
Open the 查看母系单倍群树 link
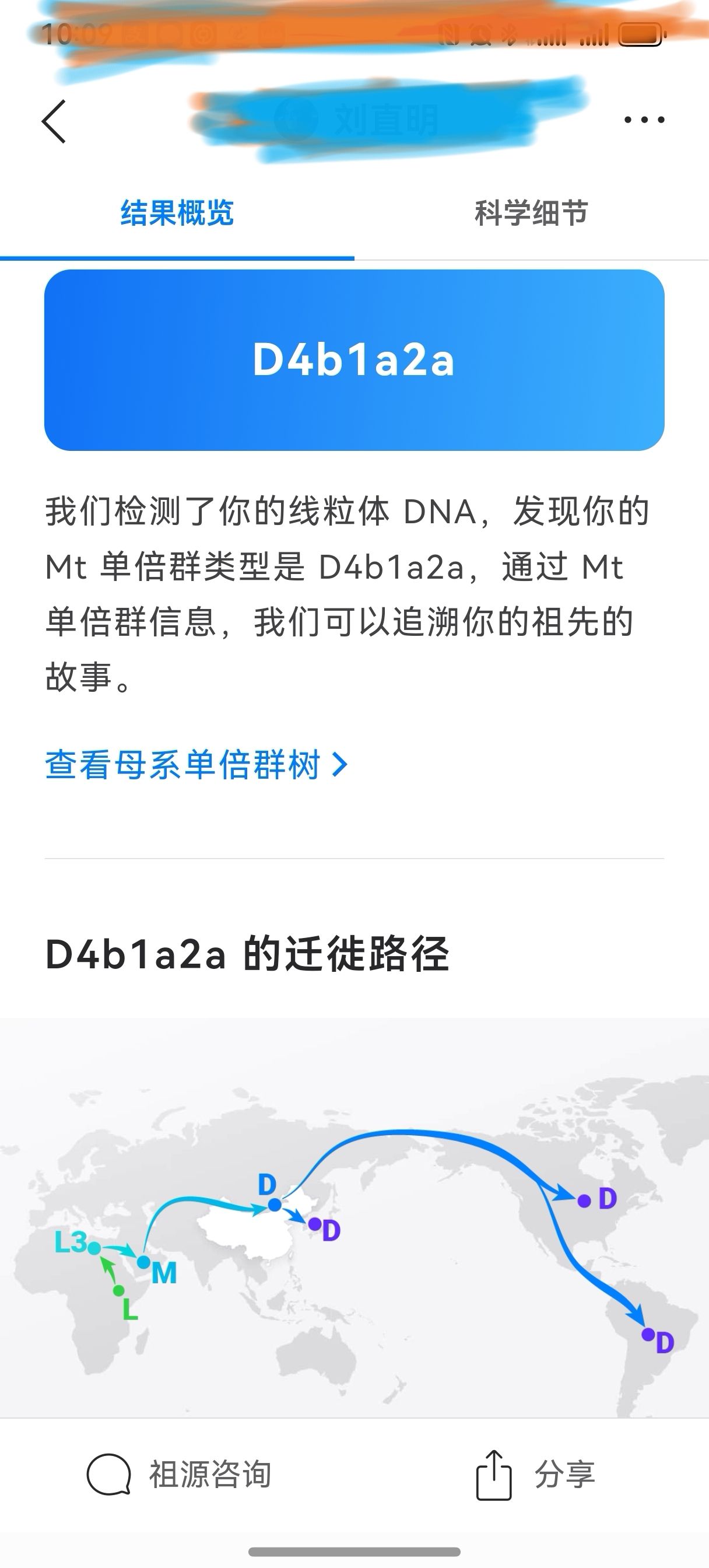196,765
